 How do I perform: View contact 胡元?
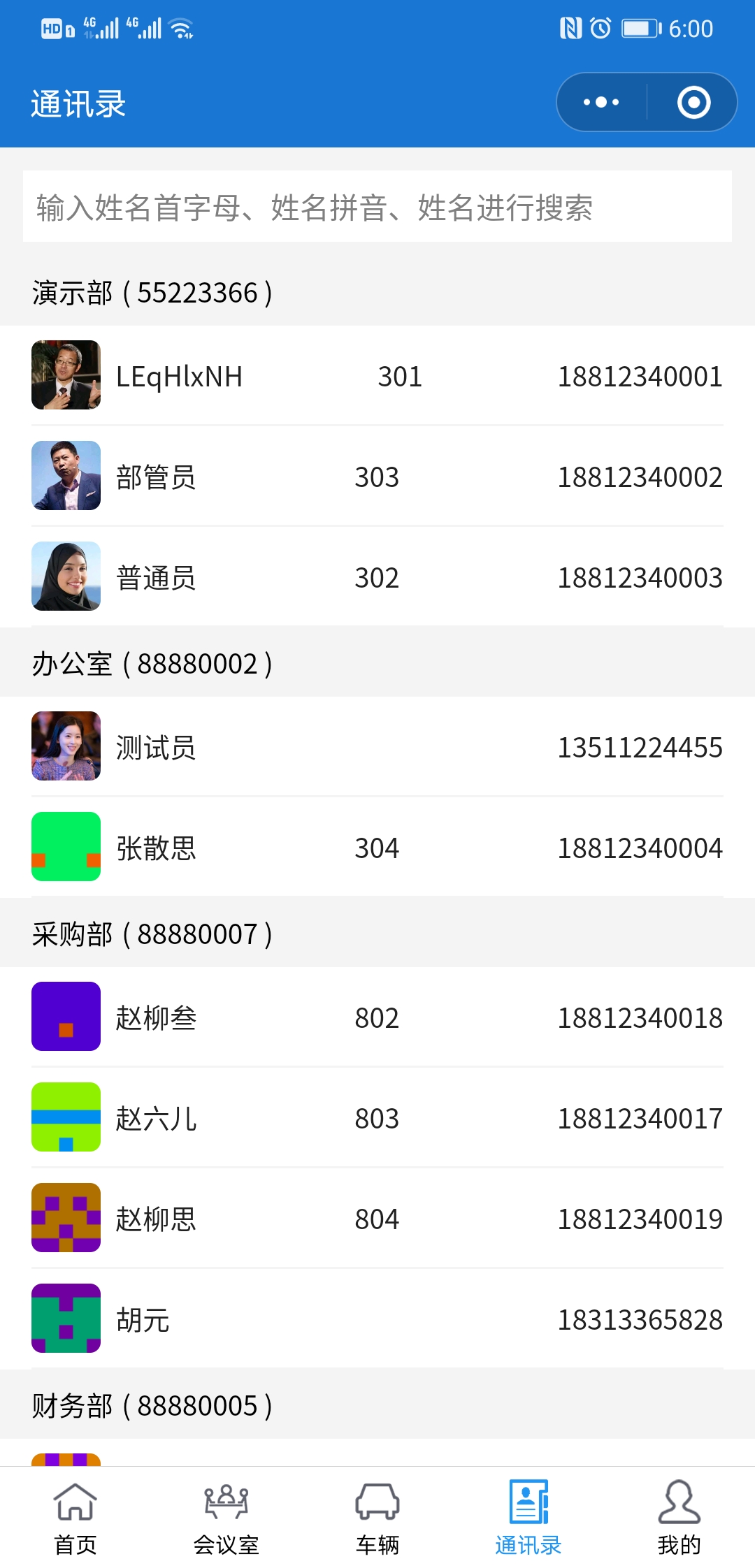(x=377, y=1319)
